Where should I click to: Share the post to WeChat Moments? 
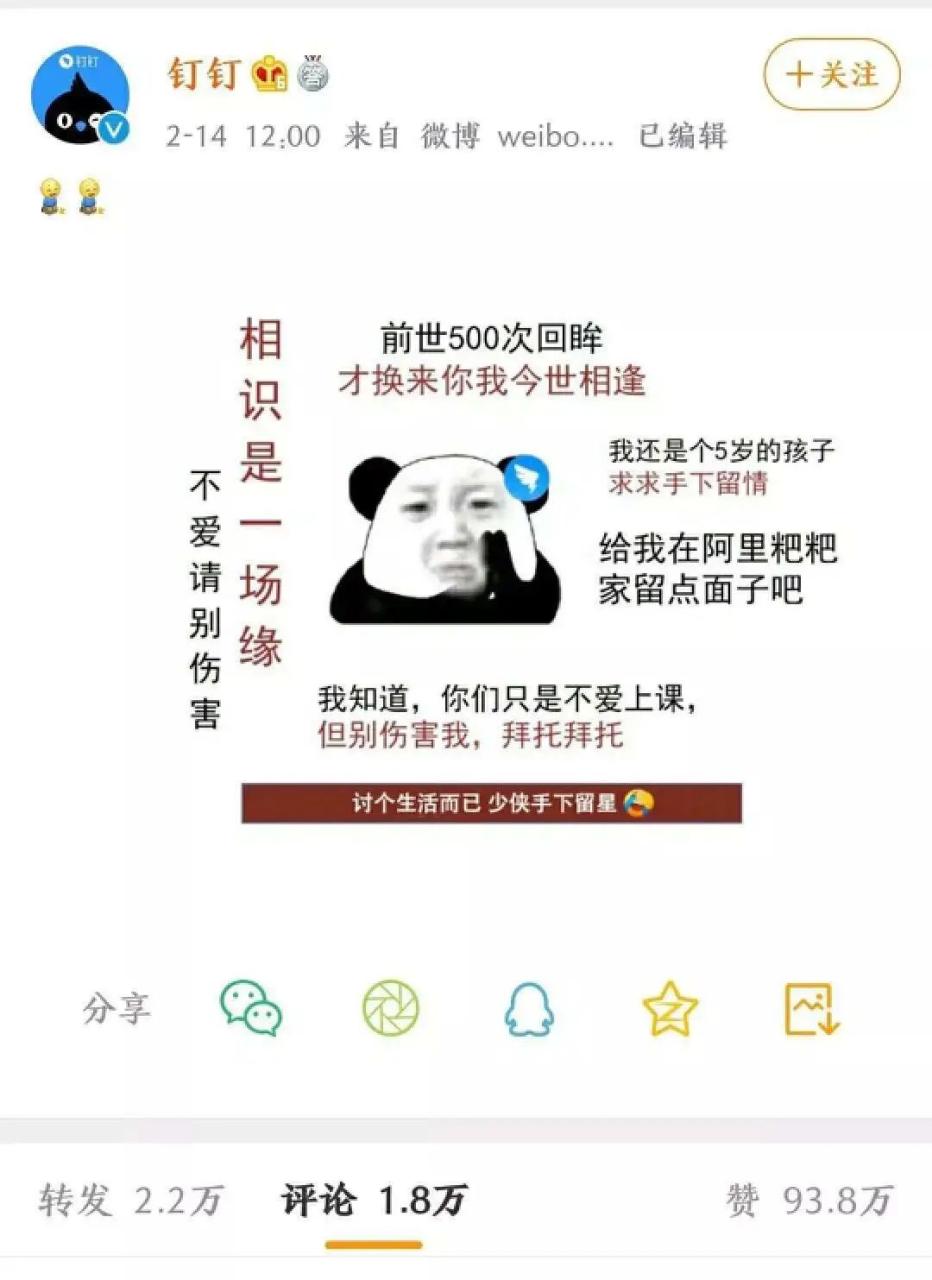pyautogui.click(x=391, y=1007)
